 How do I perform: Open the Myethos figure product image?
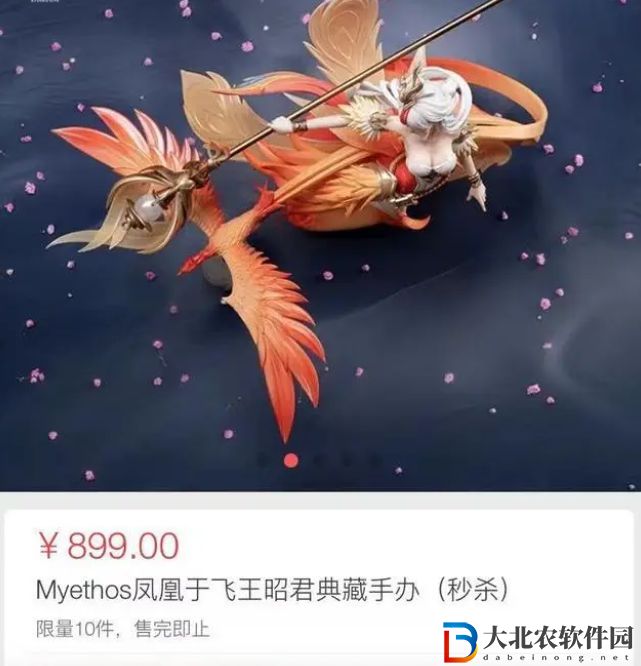click(320, 230)
